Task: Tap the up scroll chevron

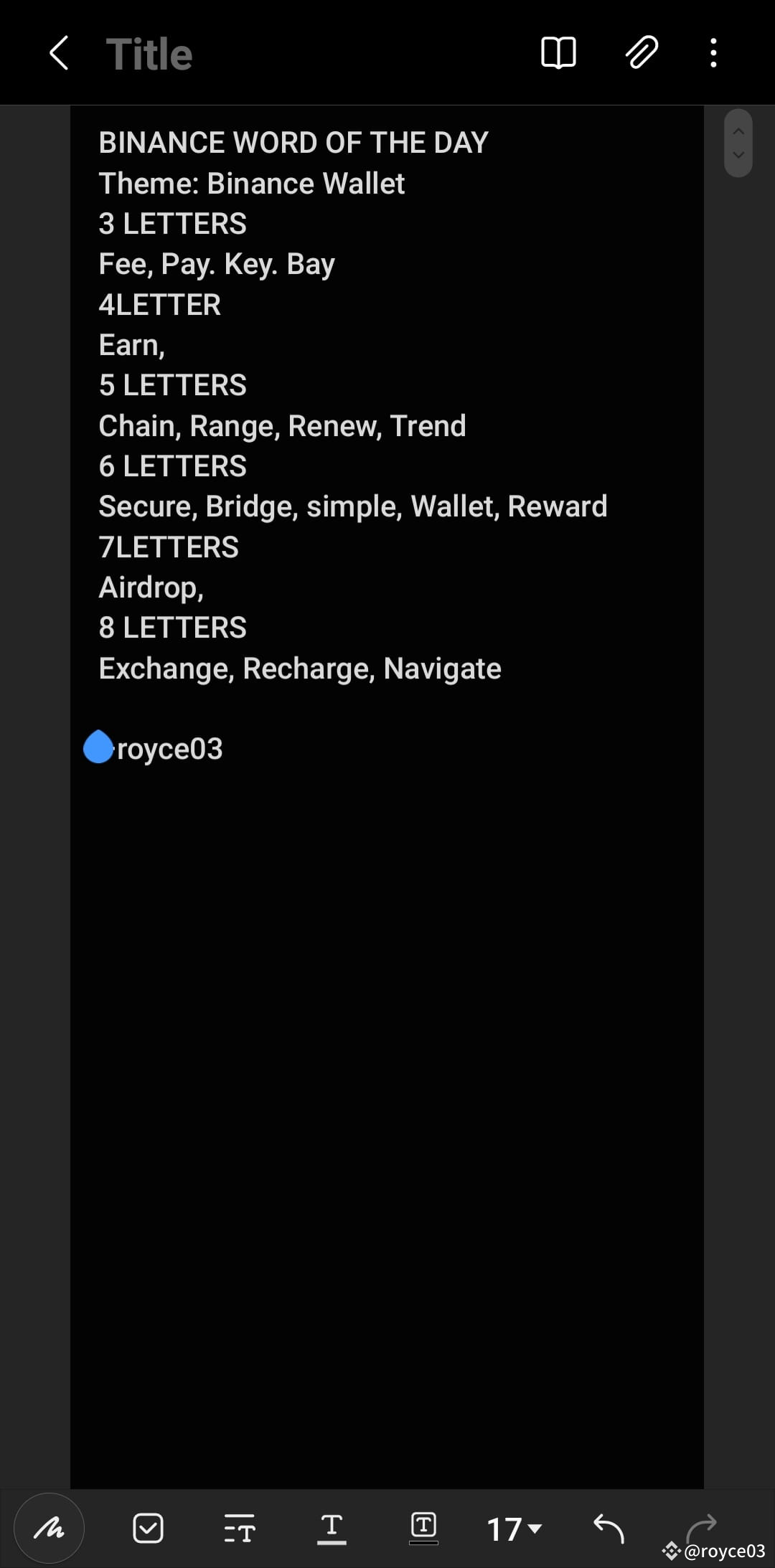Action: tap(738, 131)
